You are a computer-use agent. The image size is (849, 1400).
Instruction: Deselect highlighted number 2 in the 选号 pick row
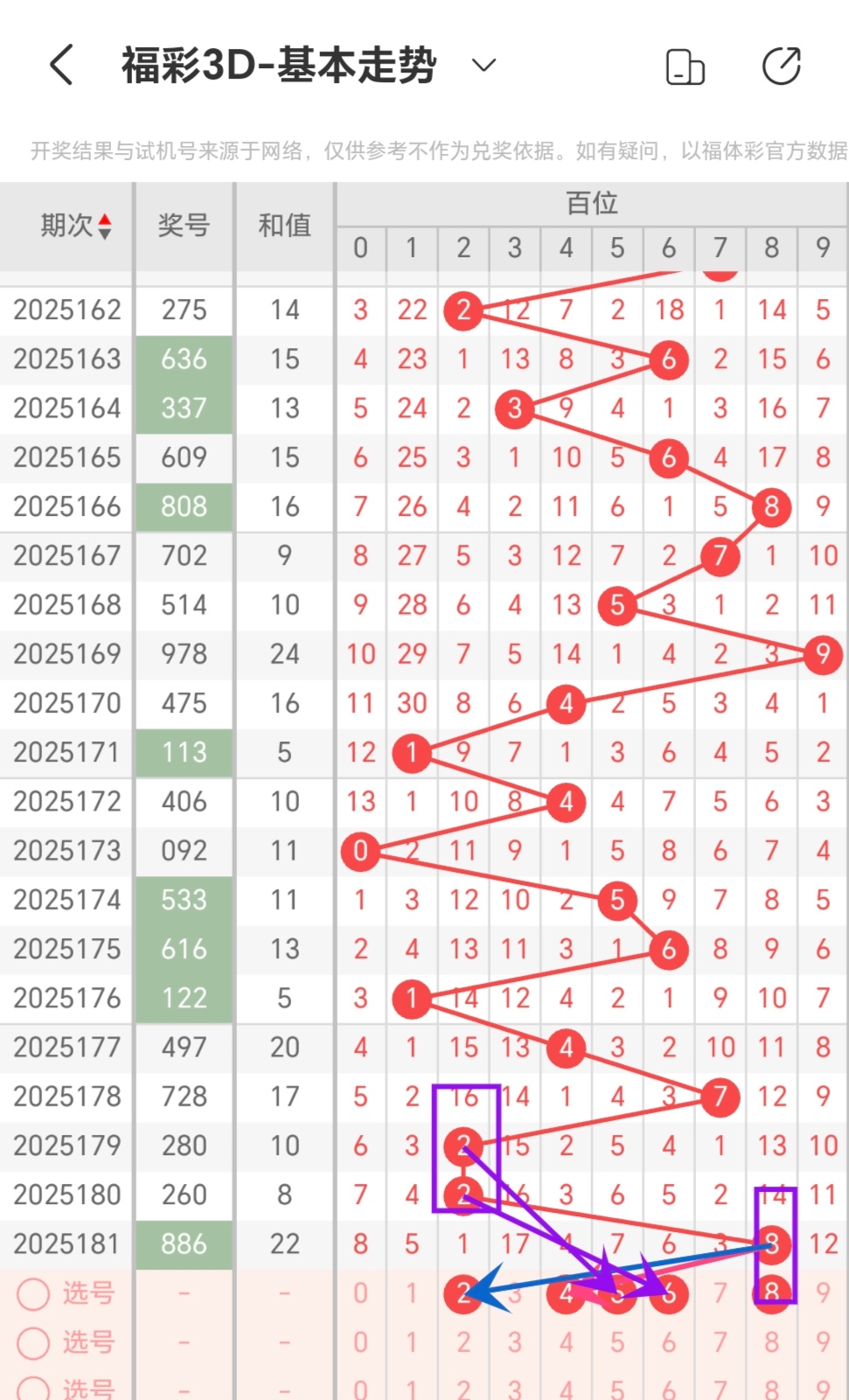463,1293
